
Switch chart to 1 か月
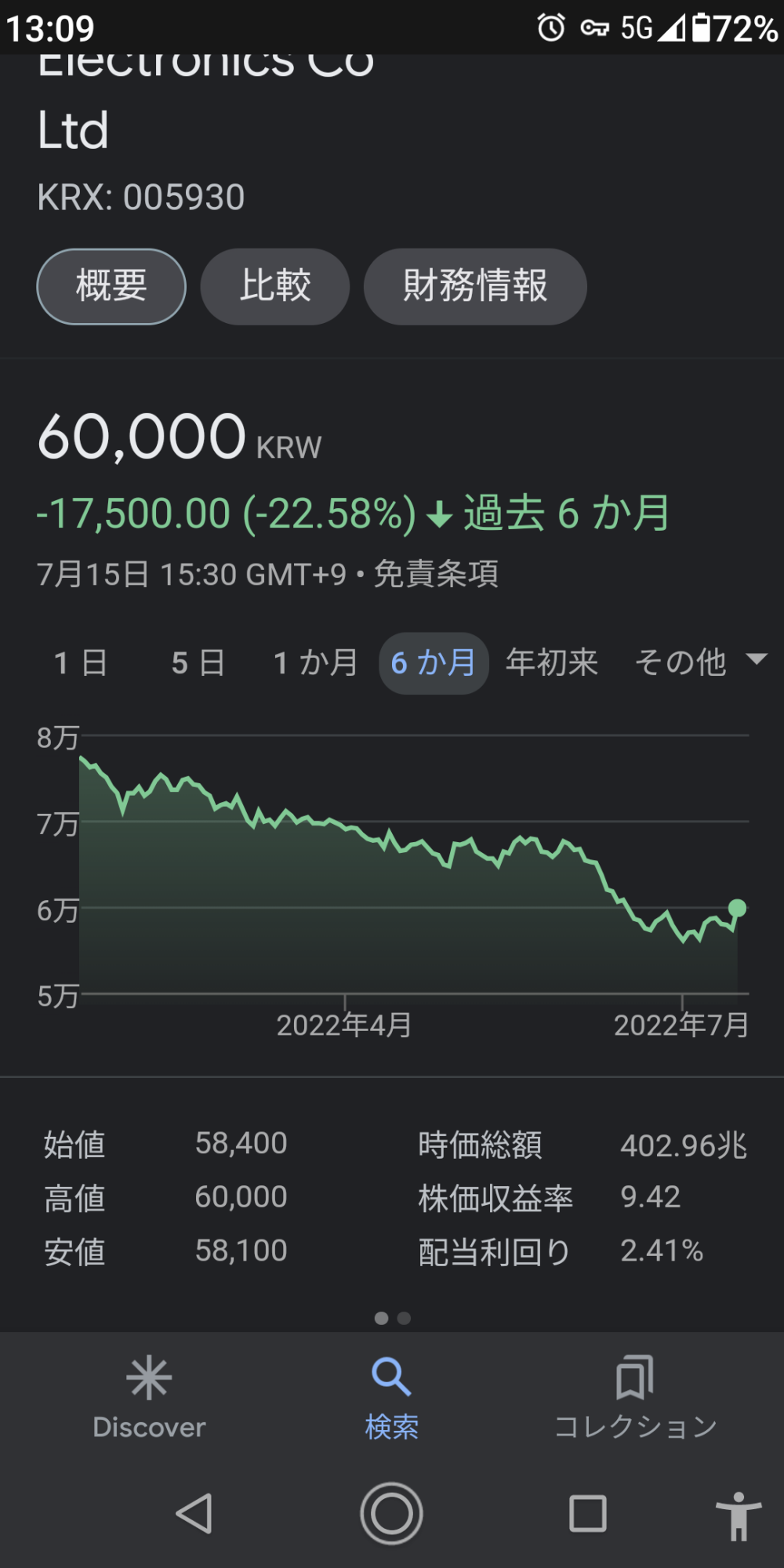tap(315, 663)
